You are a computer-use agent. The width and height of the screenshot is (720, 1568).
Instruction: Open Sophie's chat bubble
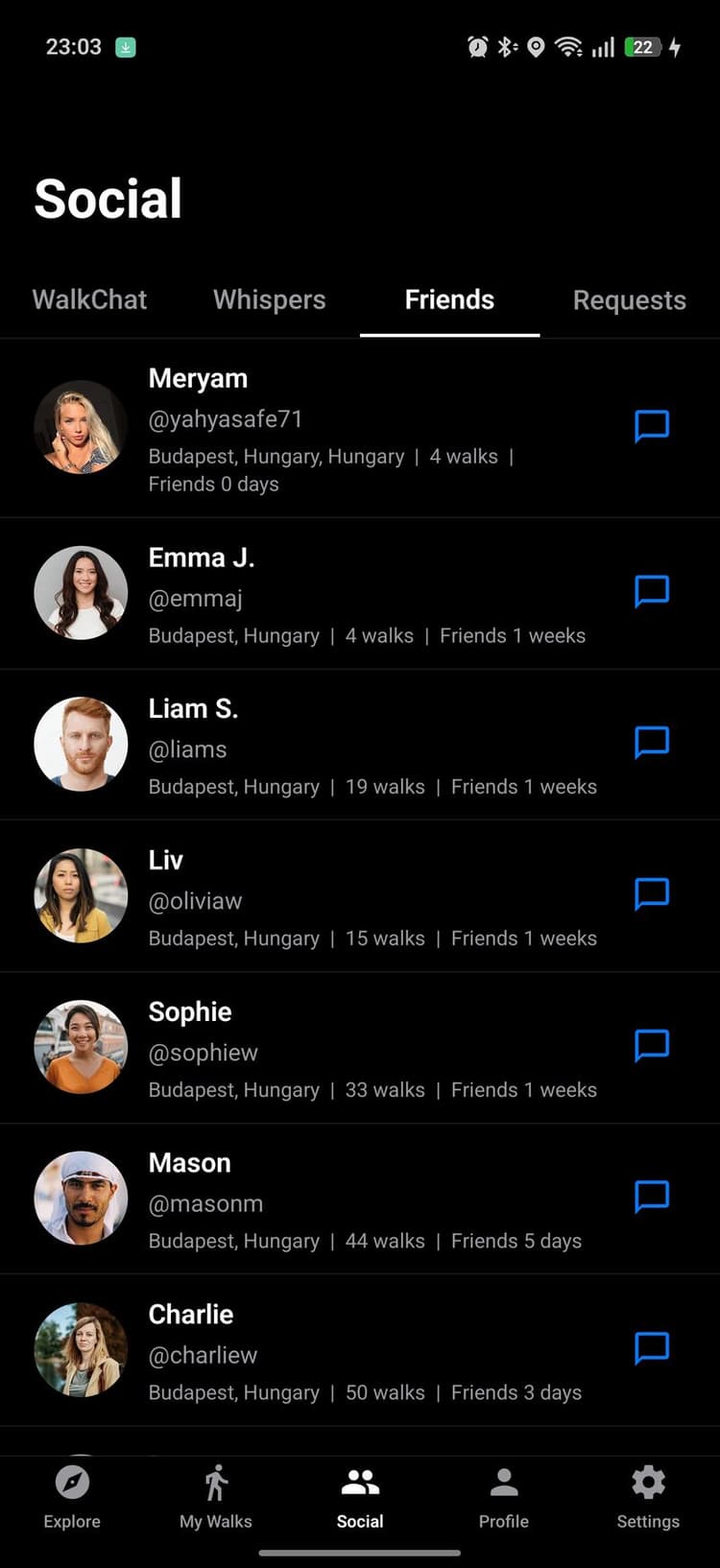[x=652, y=1046]
